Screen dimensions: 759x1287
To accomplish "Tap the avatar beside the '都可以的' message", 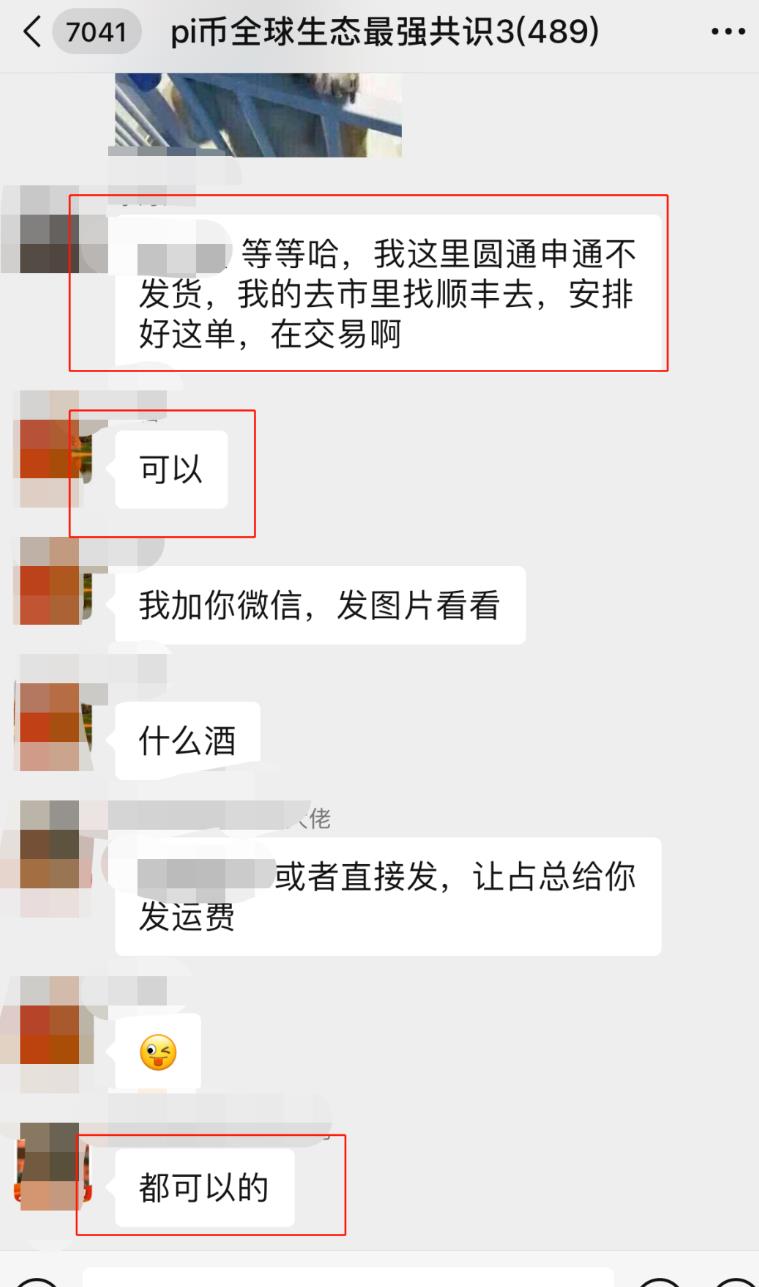I will 49,1166.
